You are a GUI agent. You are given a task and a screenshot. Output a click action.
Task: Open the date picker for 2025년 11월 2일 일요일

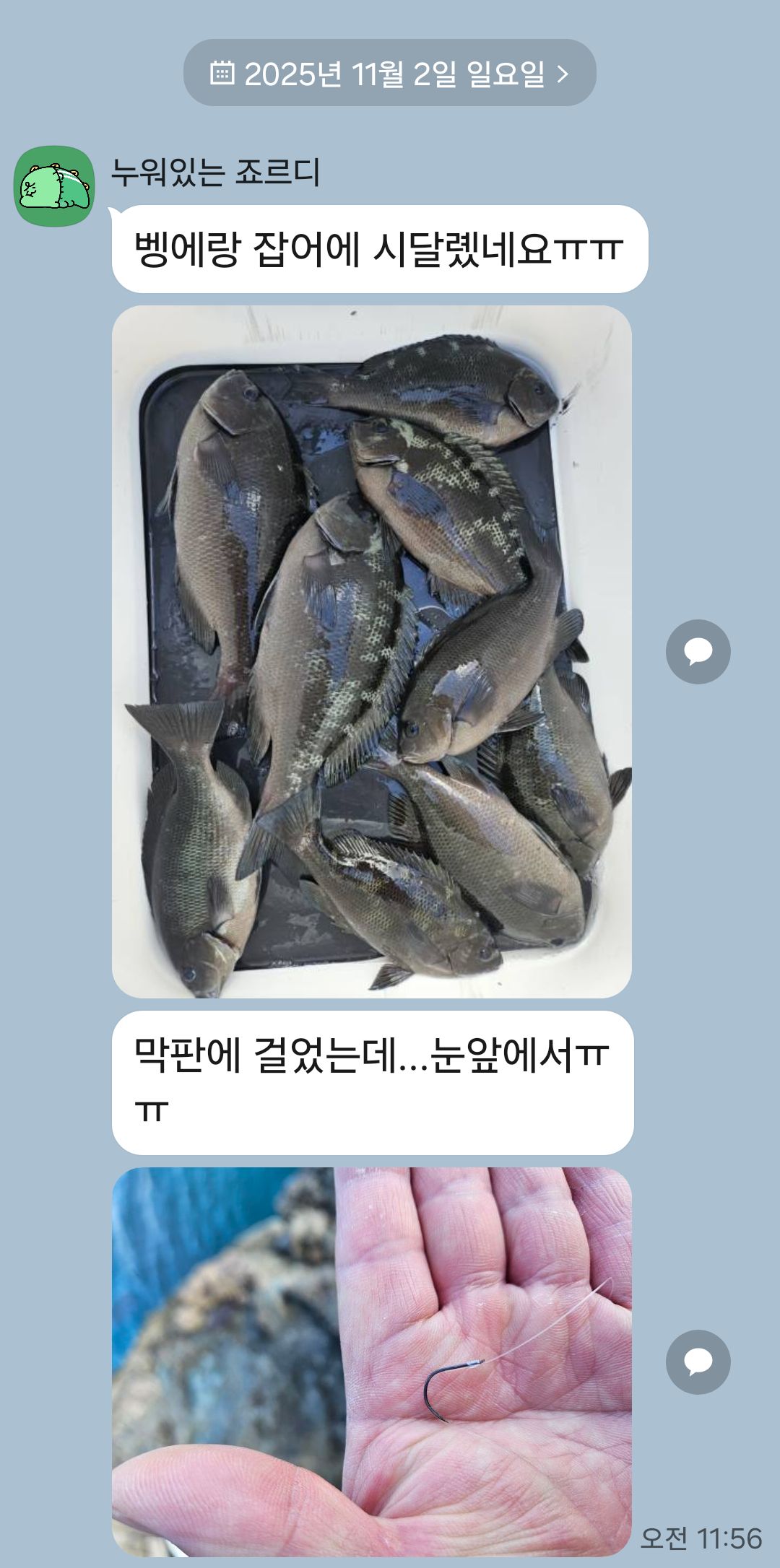tap(390, 73)
